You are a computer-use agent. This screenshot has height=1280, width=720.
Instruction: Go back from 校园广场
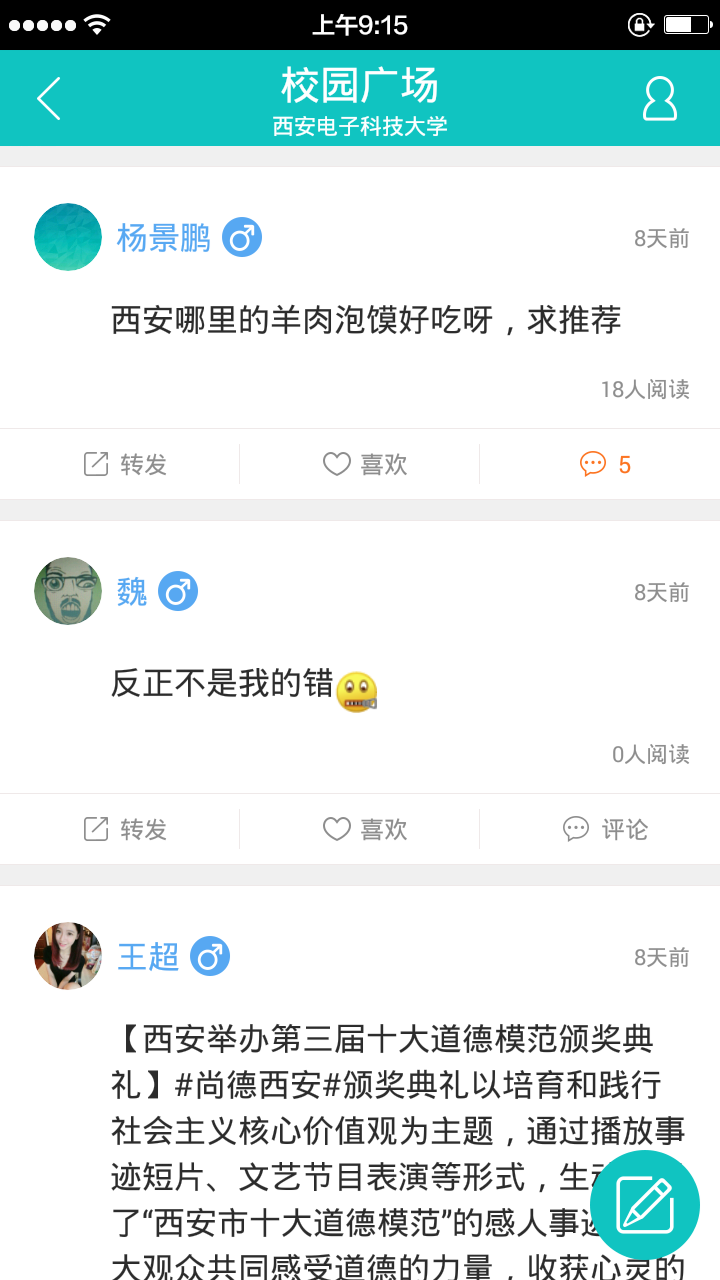[49, 98]
